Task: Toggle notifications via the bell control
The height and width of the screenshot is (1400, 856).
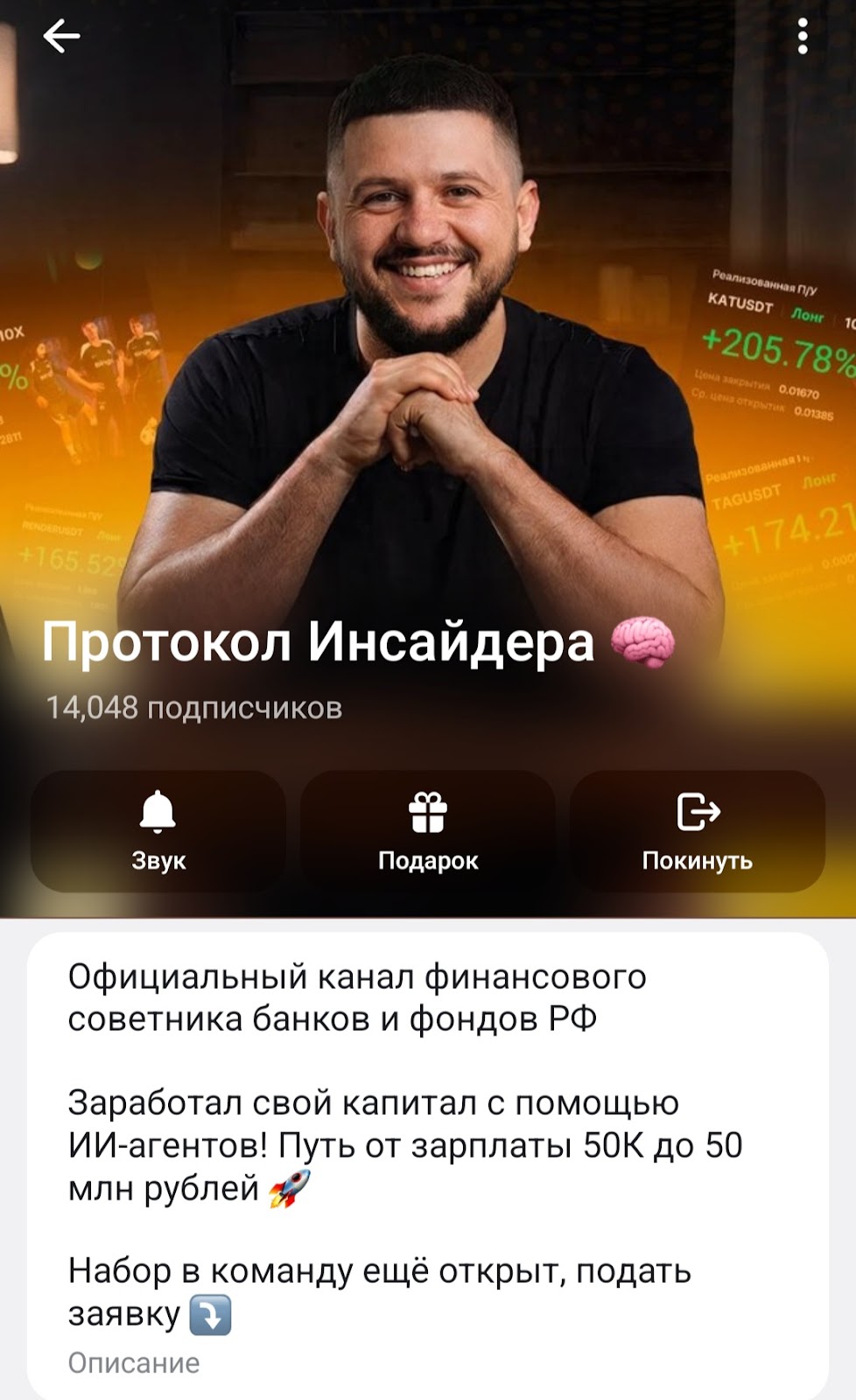Action: click(159, 814)
